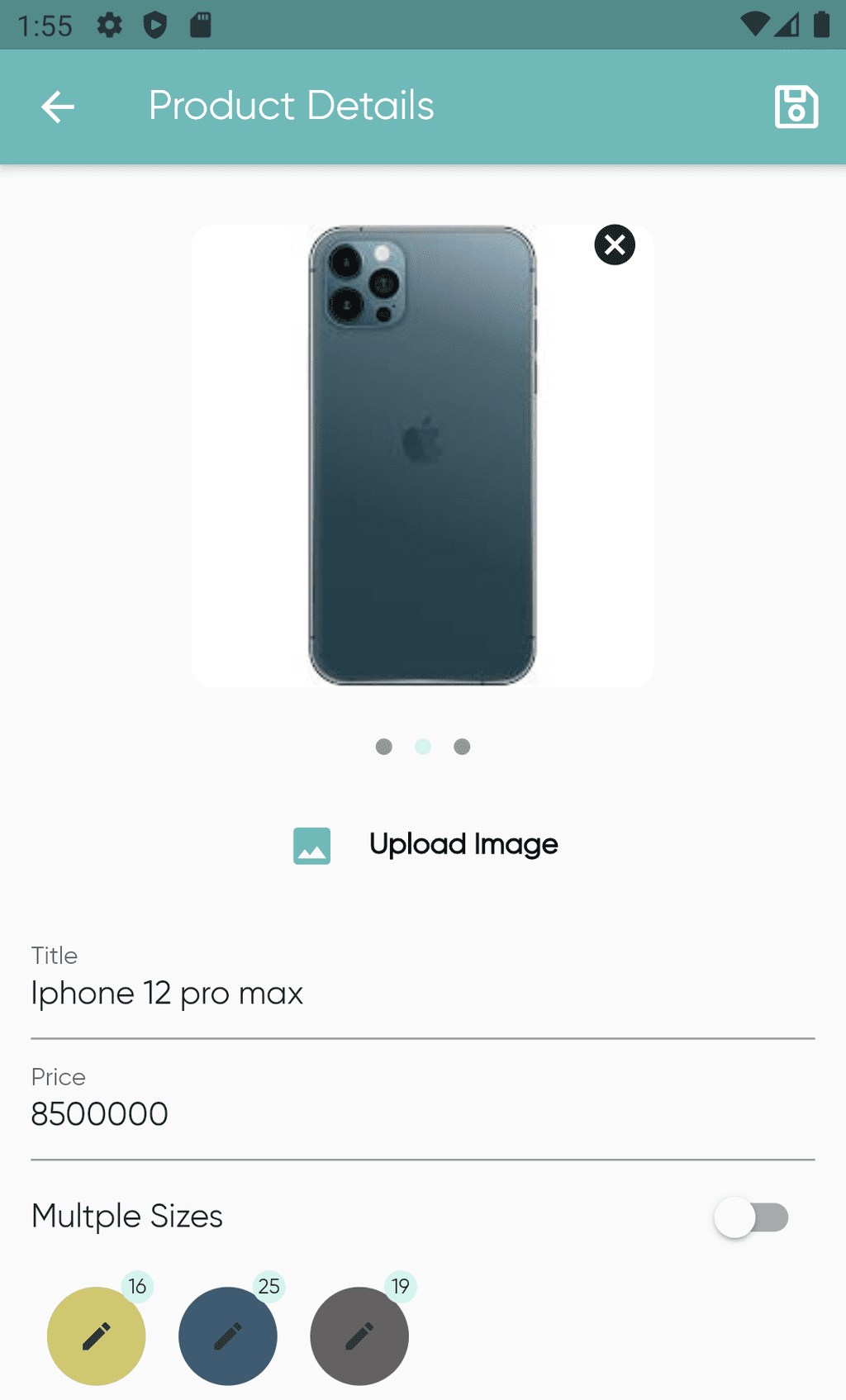Enable the Multple Sizes switch

coord(751,1217)
